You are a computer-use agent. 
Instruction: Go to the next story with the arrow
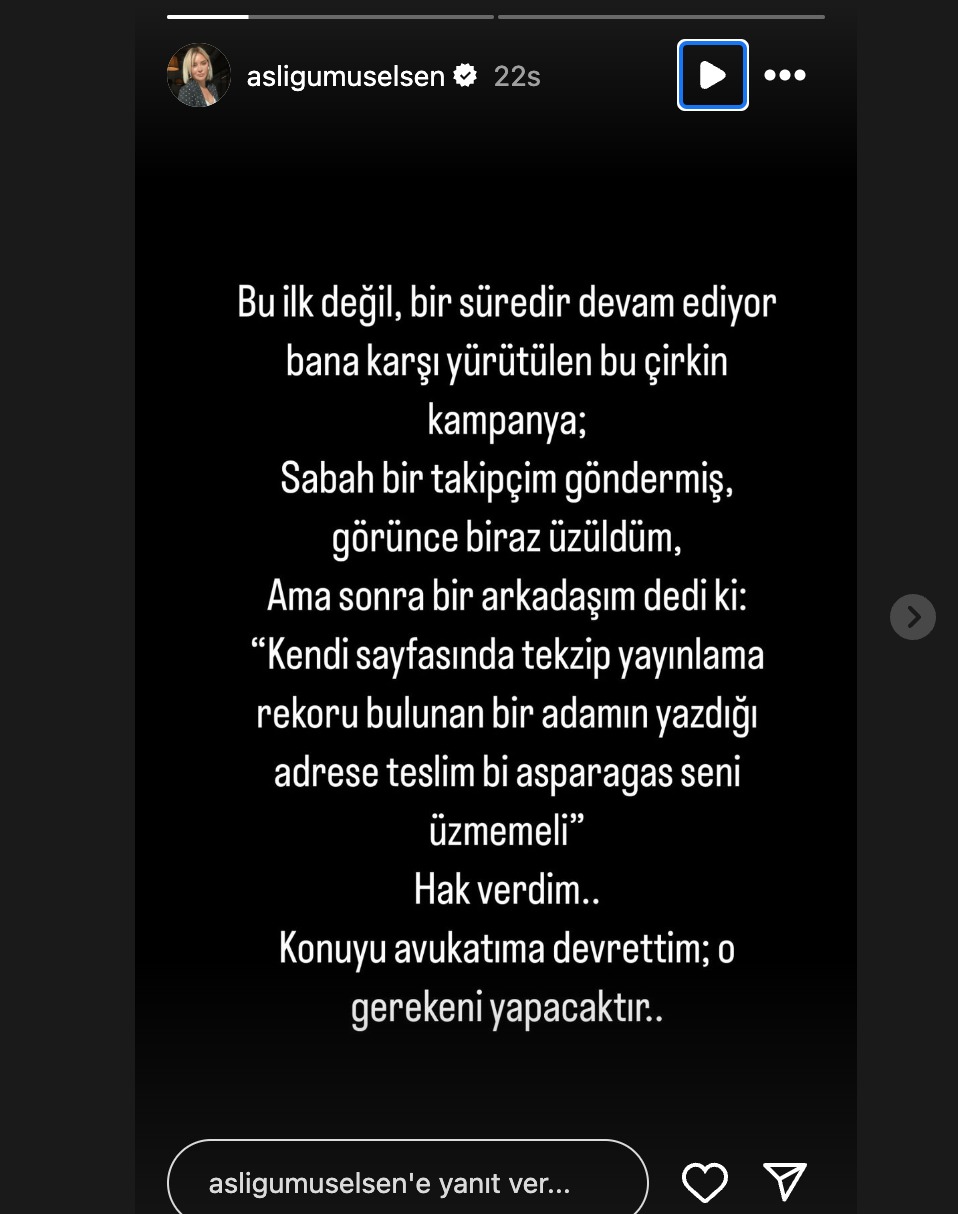click(912, 617)
